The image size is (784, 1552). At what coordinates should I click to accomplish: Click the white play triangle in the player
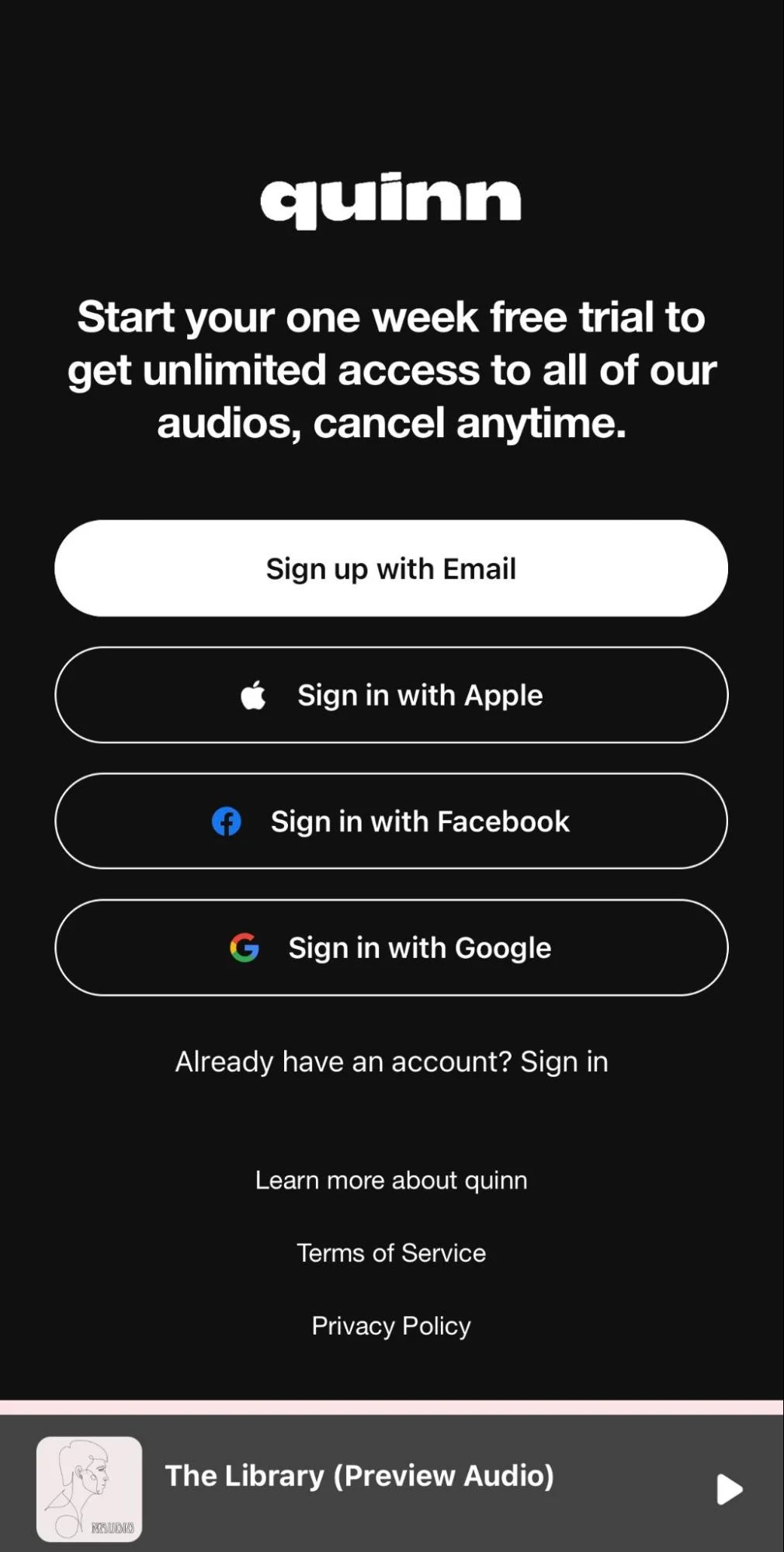point(728,1490)
